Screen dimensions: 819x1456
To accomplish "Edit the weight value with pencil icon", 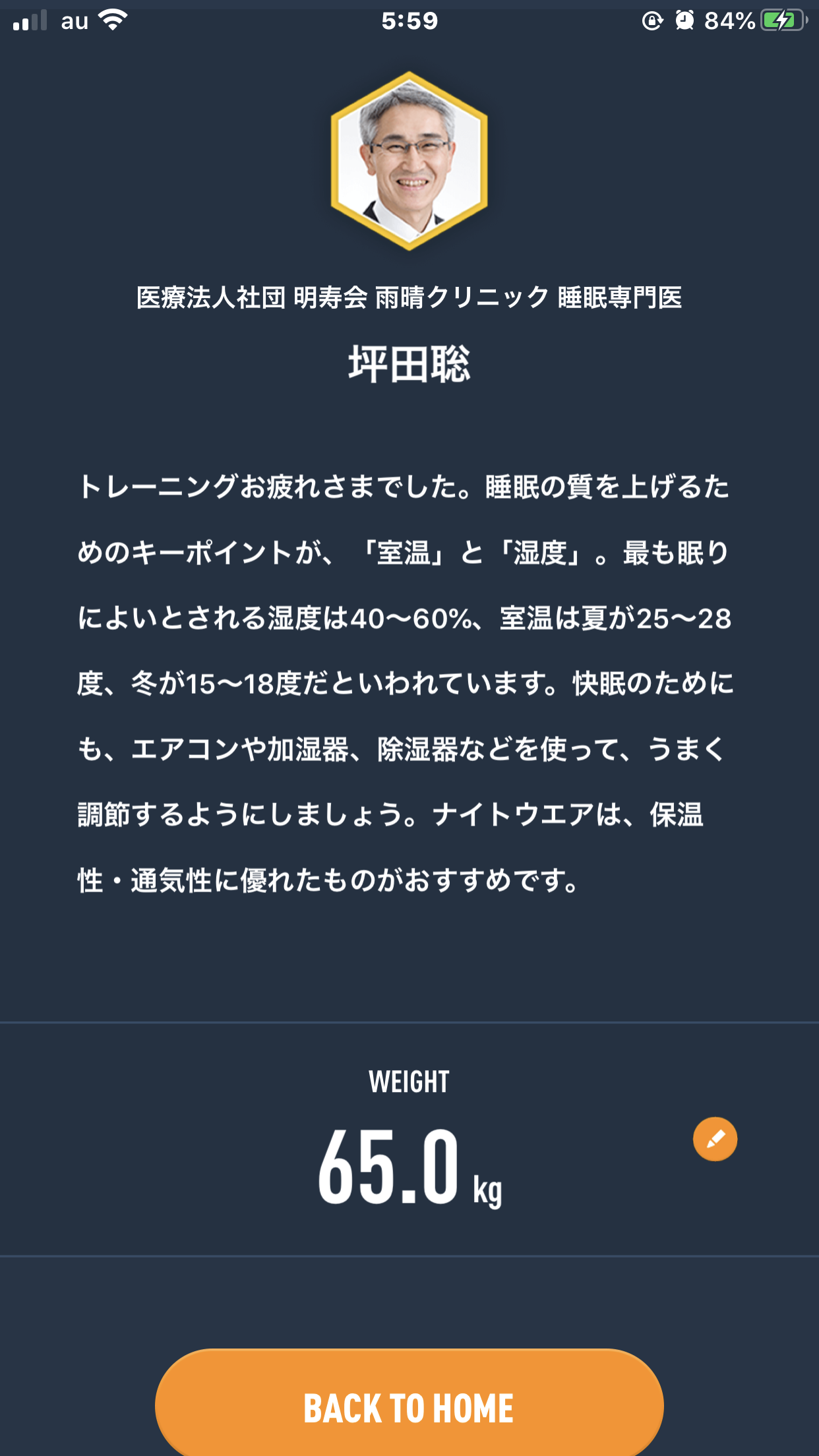I will coord(715,1139).
